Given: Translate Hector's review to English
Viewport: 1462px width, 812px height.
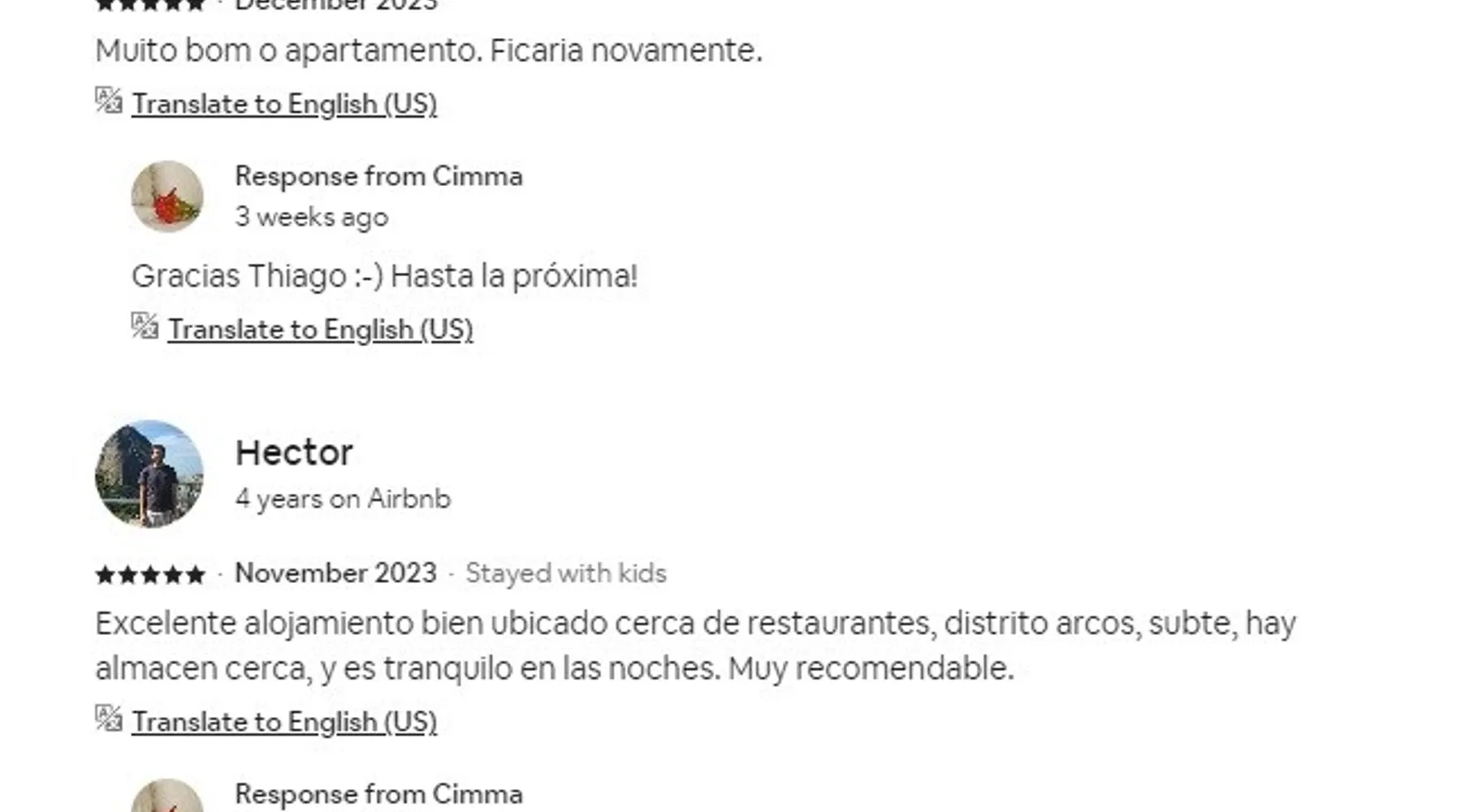Looking at the screenshot, I should (283, 722).
